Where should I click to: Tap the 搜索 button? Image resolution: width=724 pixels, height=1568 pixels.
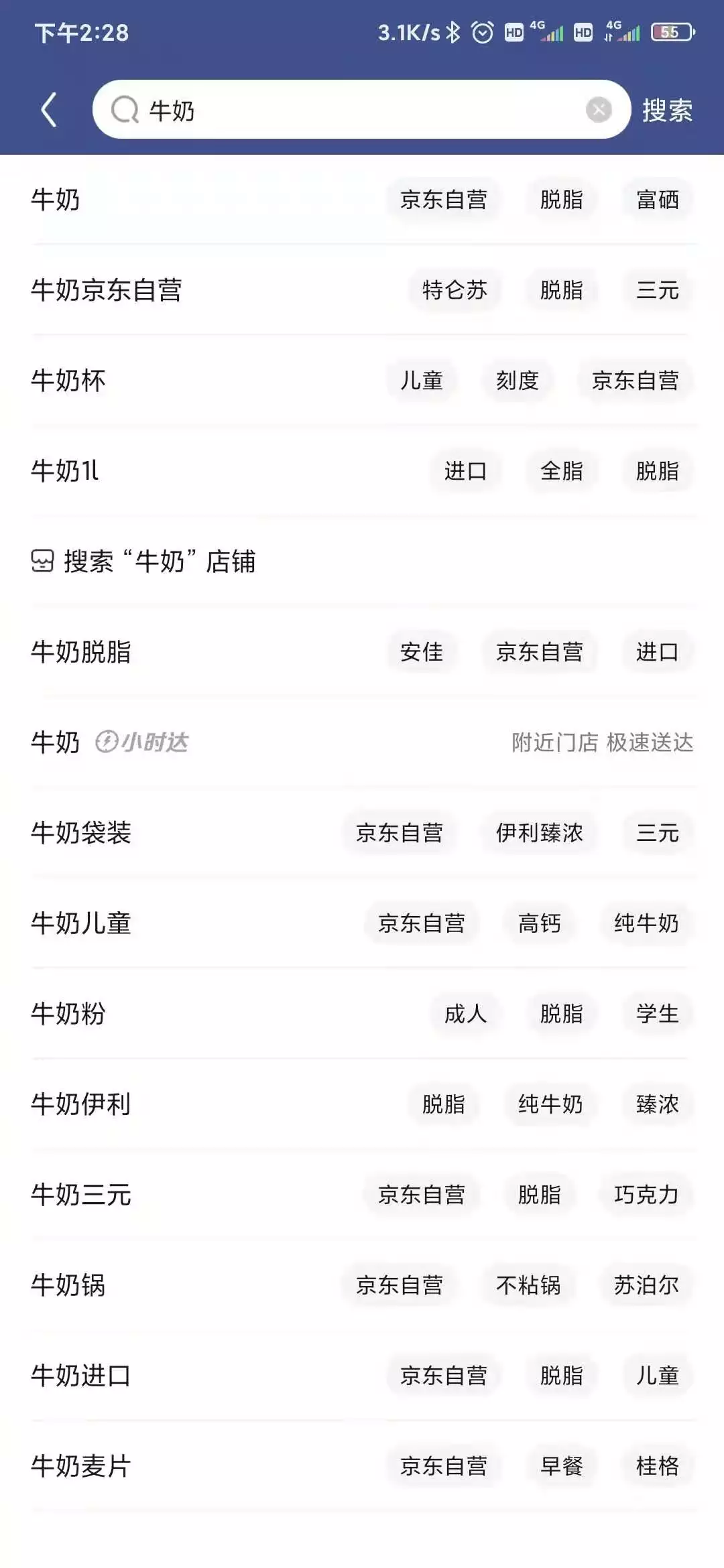(667, 111)
